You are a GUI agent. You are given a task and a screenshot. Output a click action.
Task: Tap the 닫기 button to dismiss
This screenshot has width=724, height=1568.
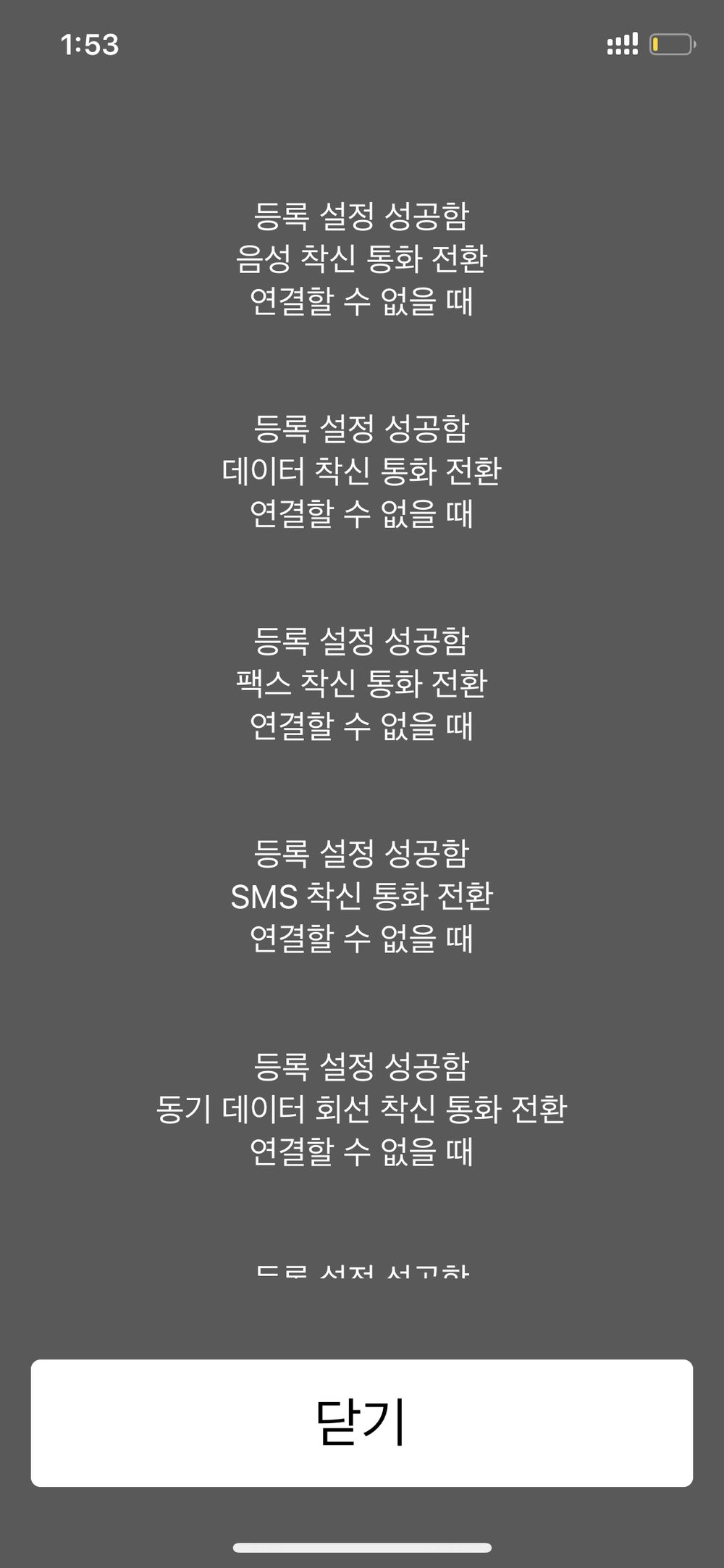[x=361, y=1422]
